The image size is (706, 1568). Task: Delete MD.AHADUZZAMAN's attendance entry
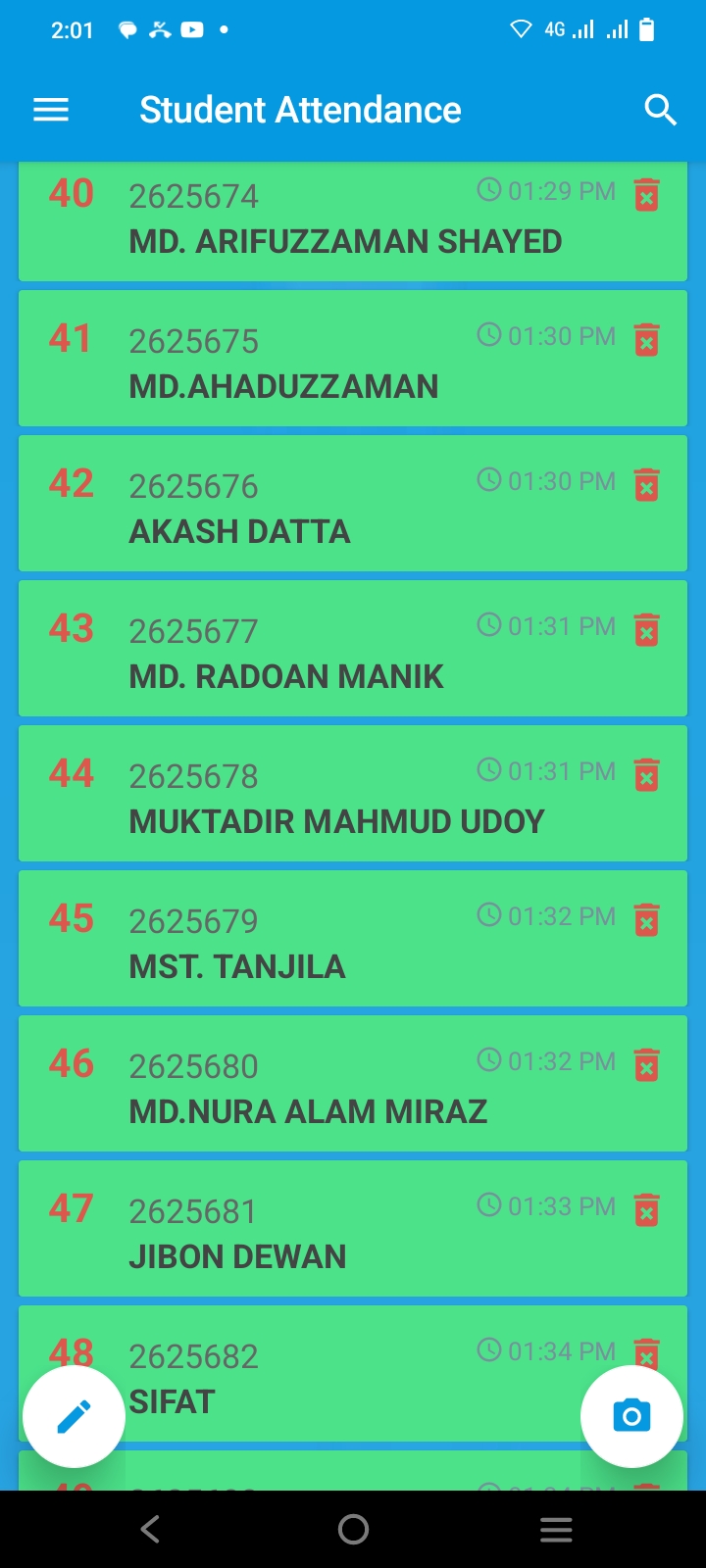point(646,339)
